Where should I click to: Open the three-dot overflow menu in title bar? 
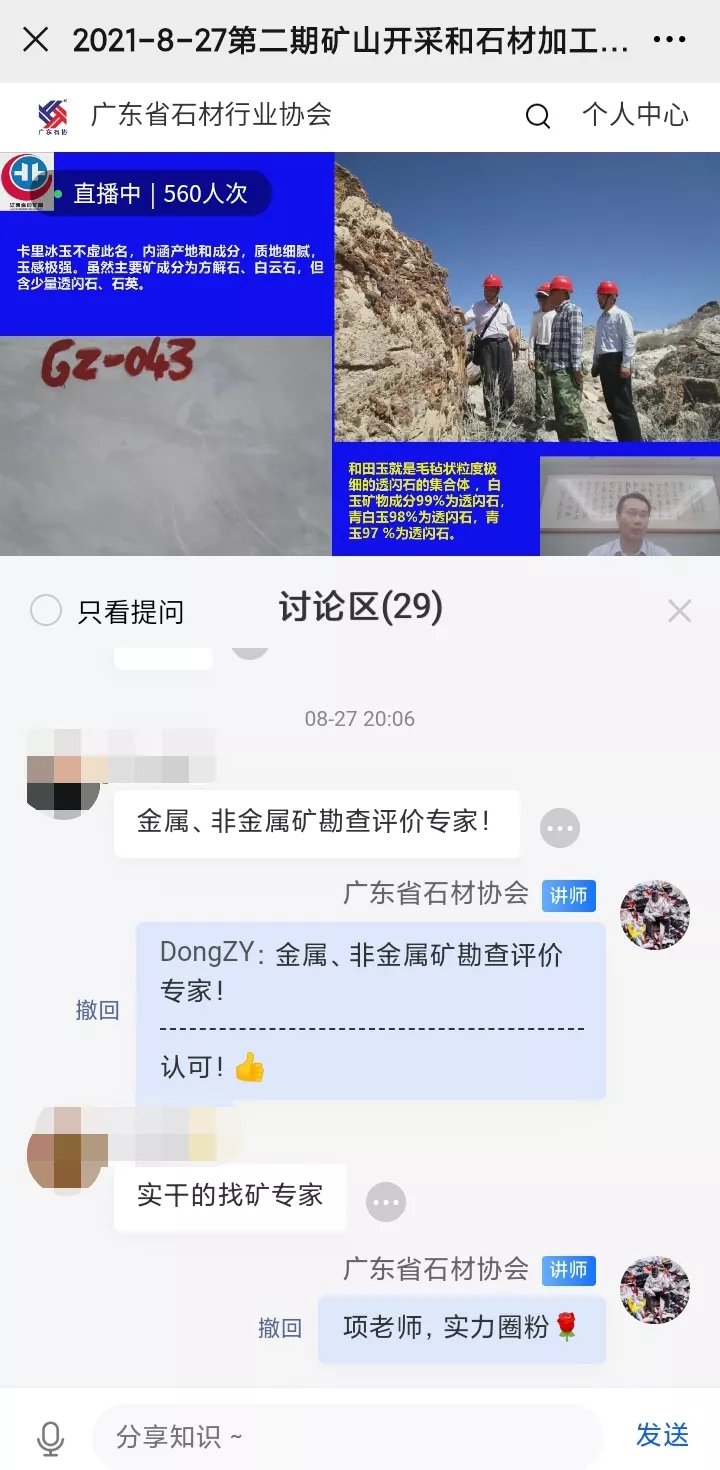point(669,40)
